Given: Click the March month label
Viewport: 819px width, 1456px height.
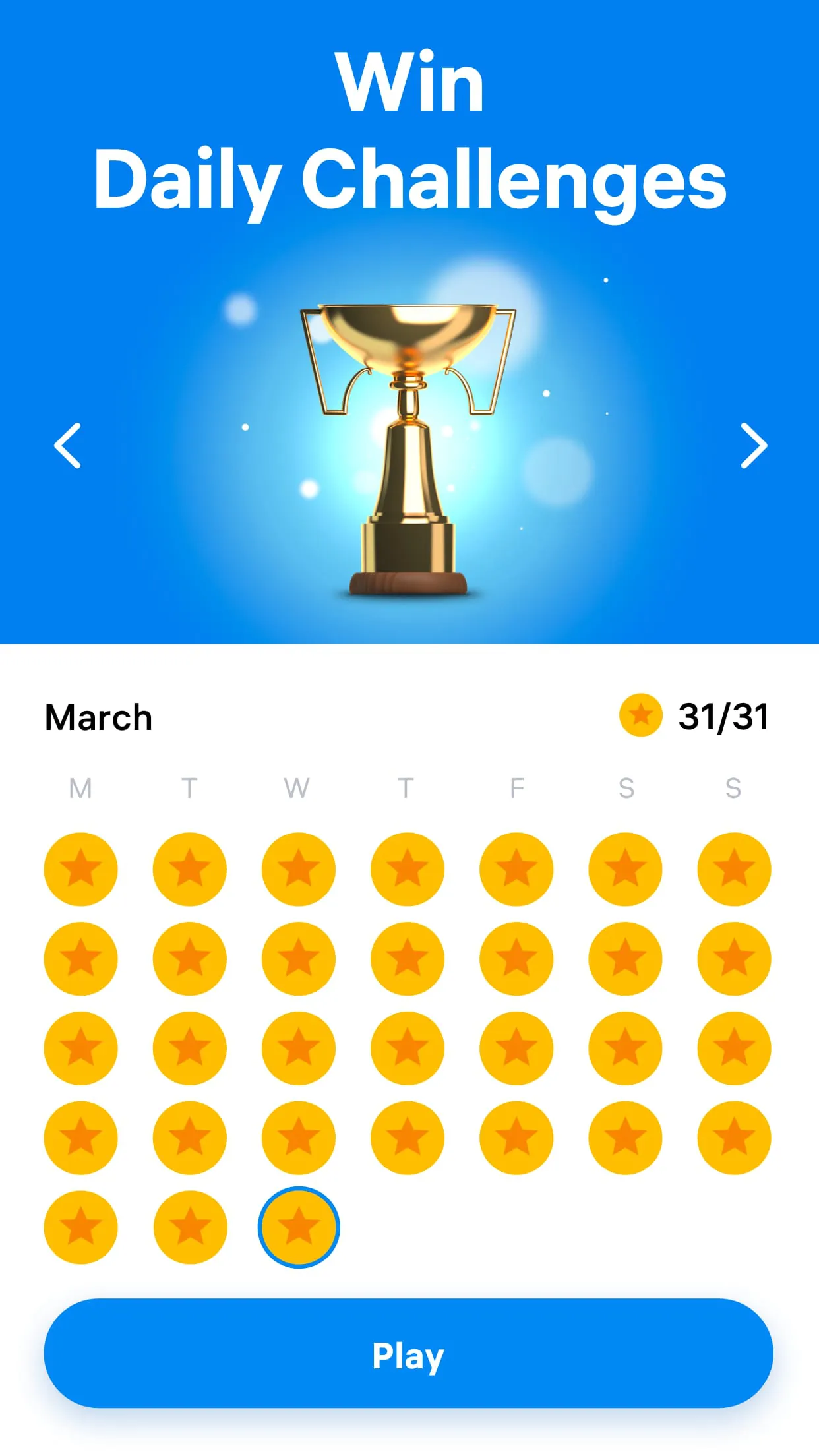Looking at the screenshot, I should (98, 718).
